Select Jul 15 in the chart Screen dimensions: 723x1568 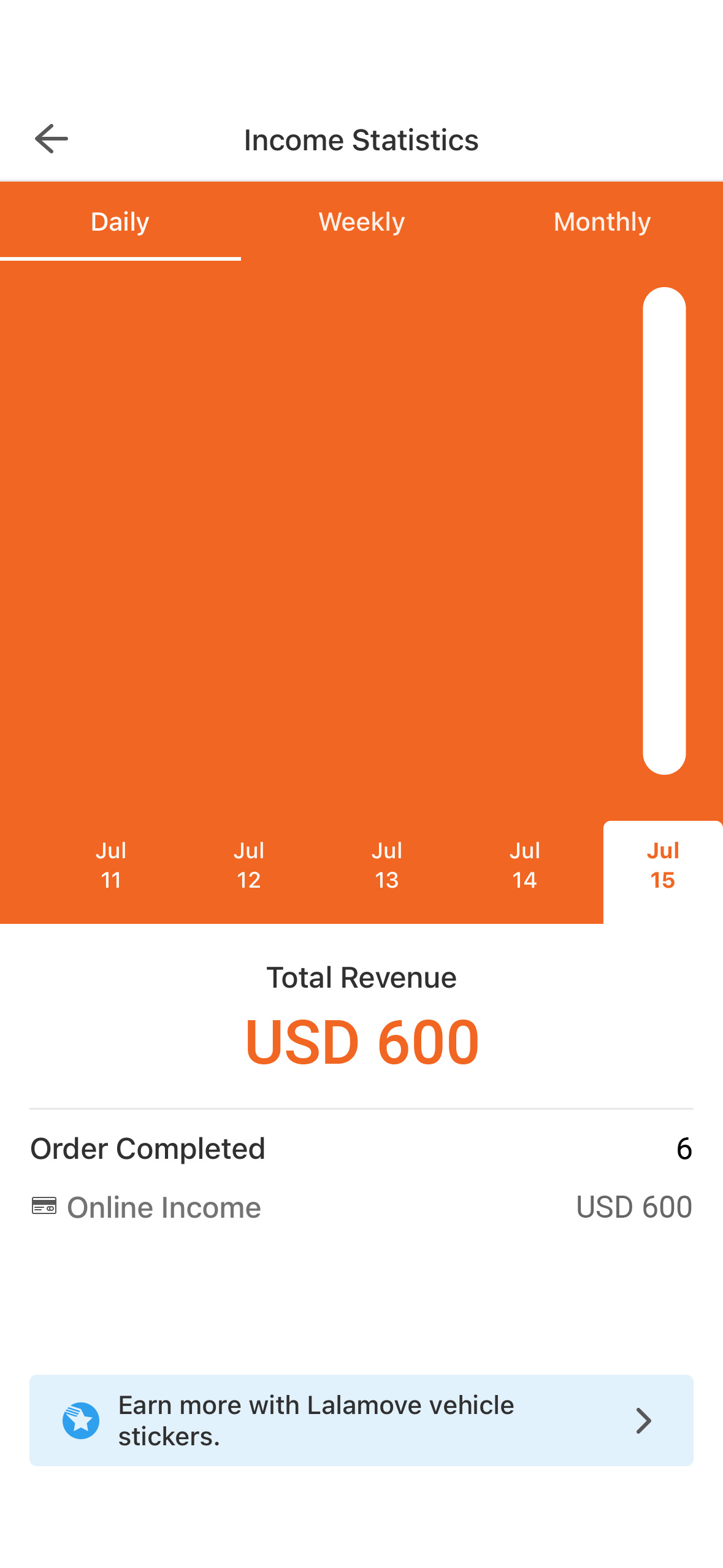click(x=662, y=865)
